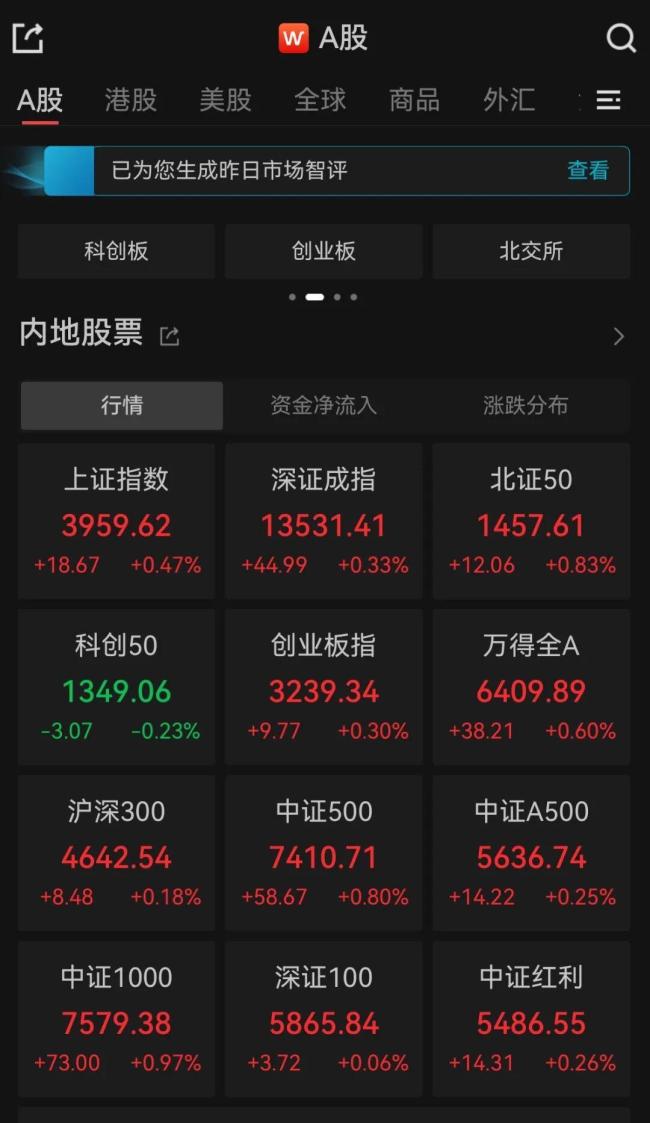
Task: Open the 中证红利 index card
Action: point(531,1019)
